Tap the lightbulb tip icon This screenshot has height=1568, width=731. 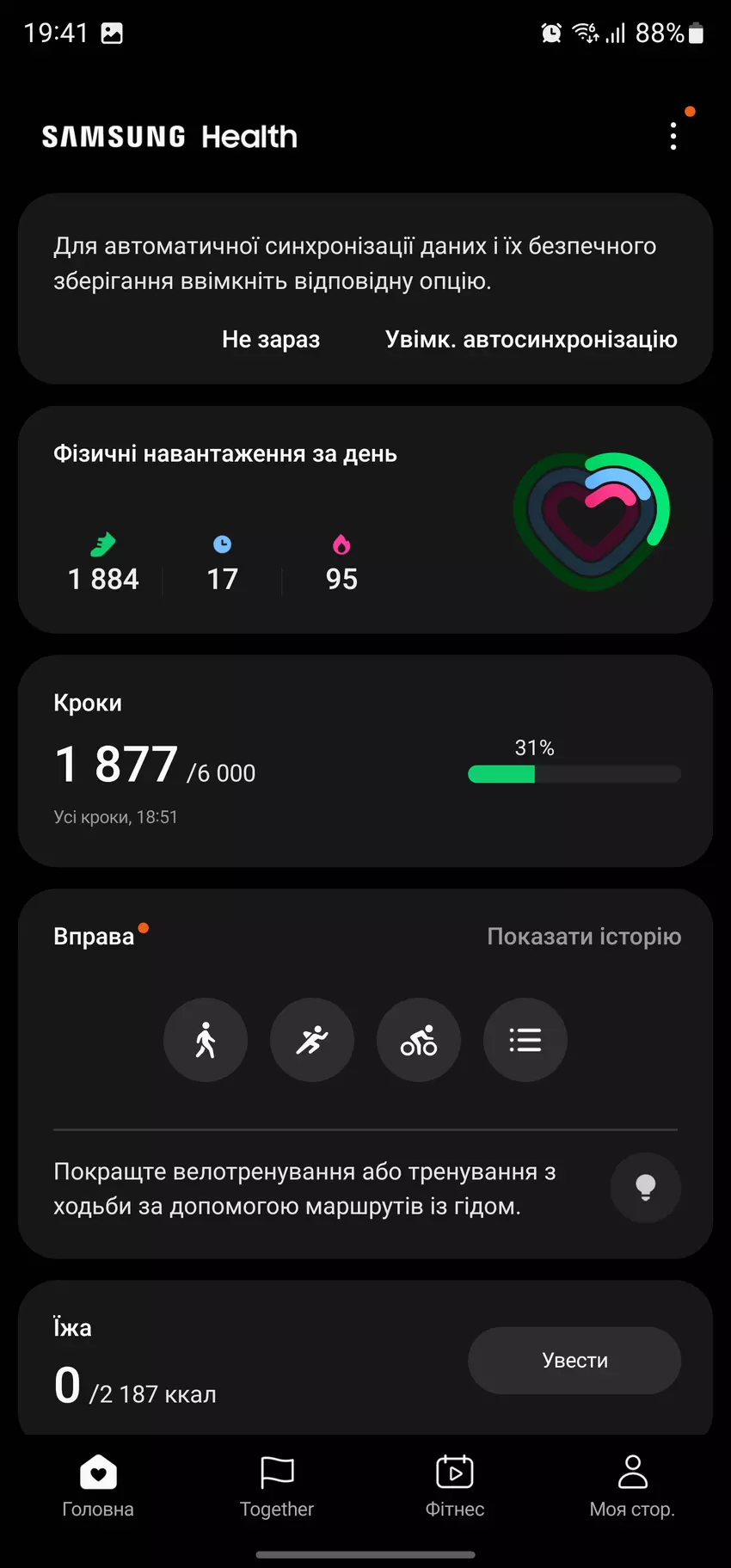pyautogui.click(x=645, y=1188)
